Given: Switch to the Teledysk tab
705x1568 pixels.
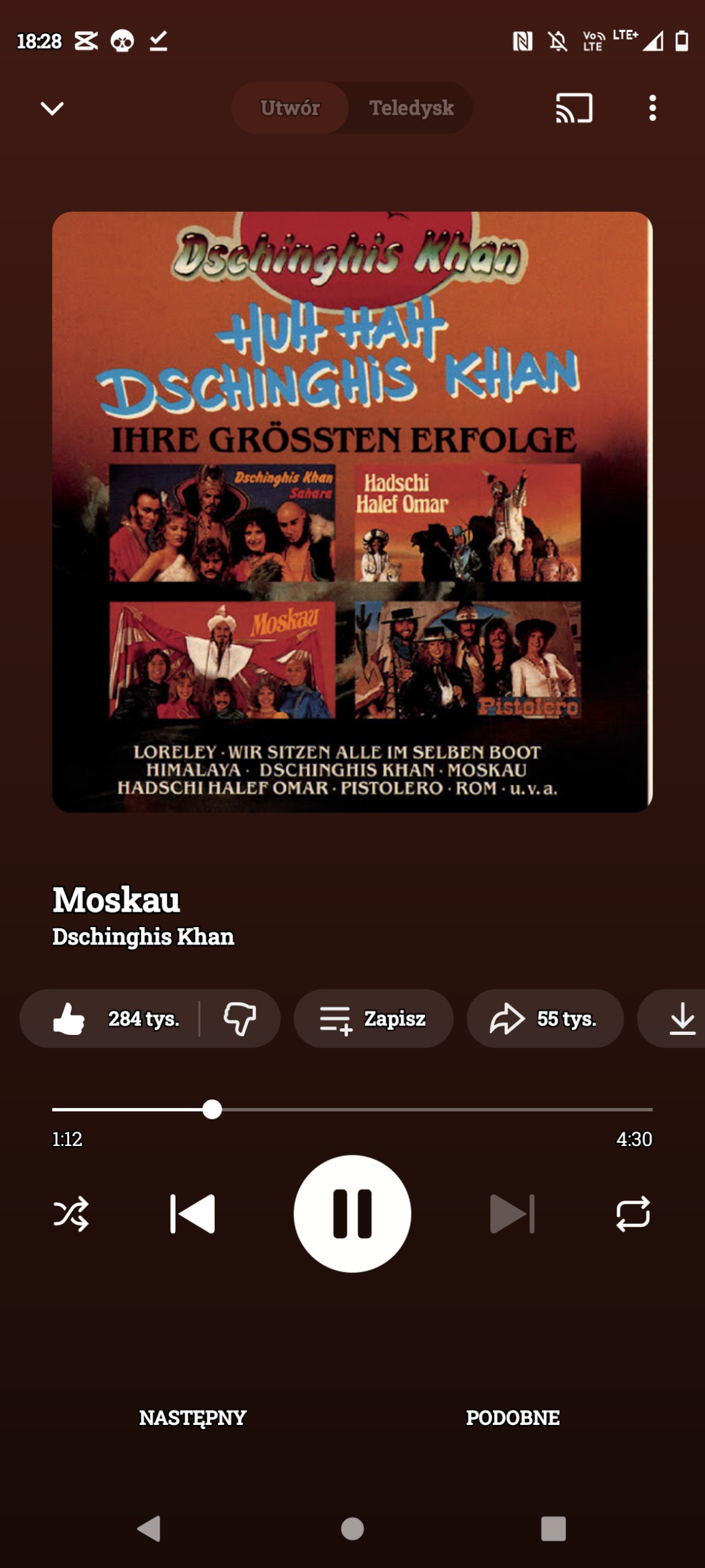Looking at the screenshot, I should pos(411,108).
